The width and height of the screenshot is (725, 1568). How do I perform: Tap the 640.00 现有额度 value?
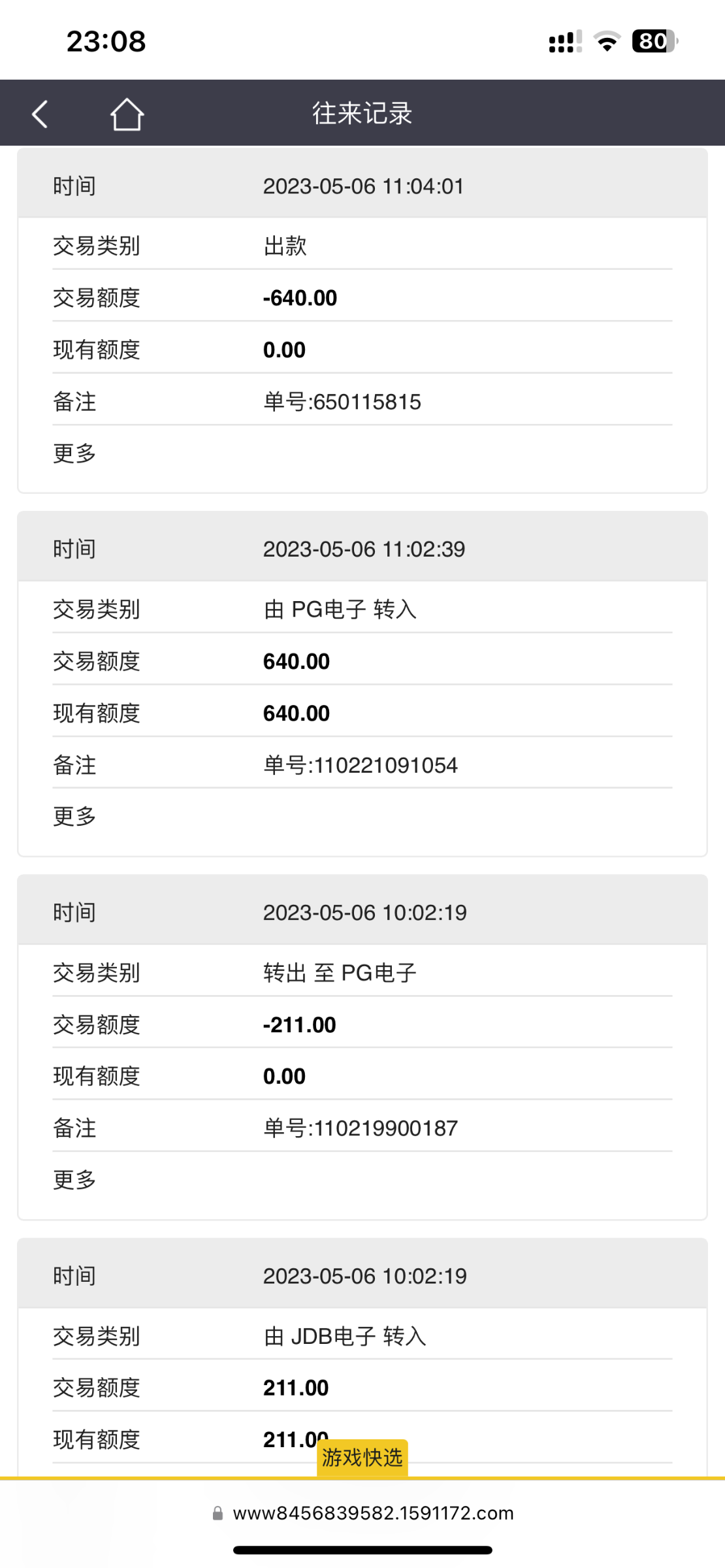[x=295, y=713]
